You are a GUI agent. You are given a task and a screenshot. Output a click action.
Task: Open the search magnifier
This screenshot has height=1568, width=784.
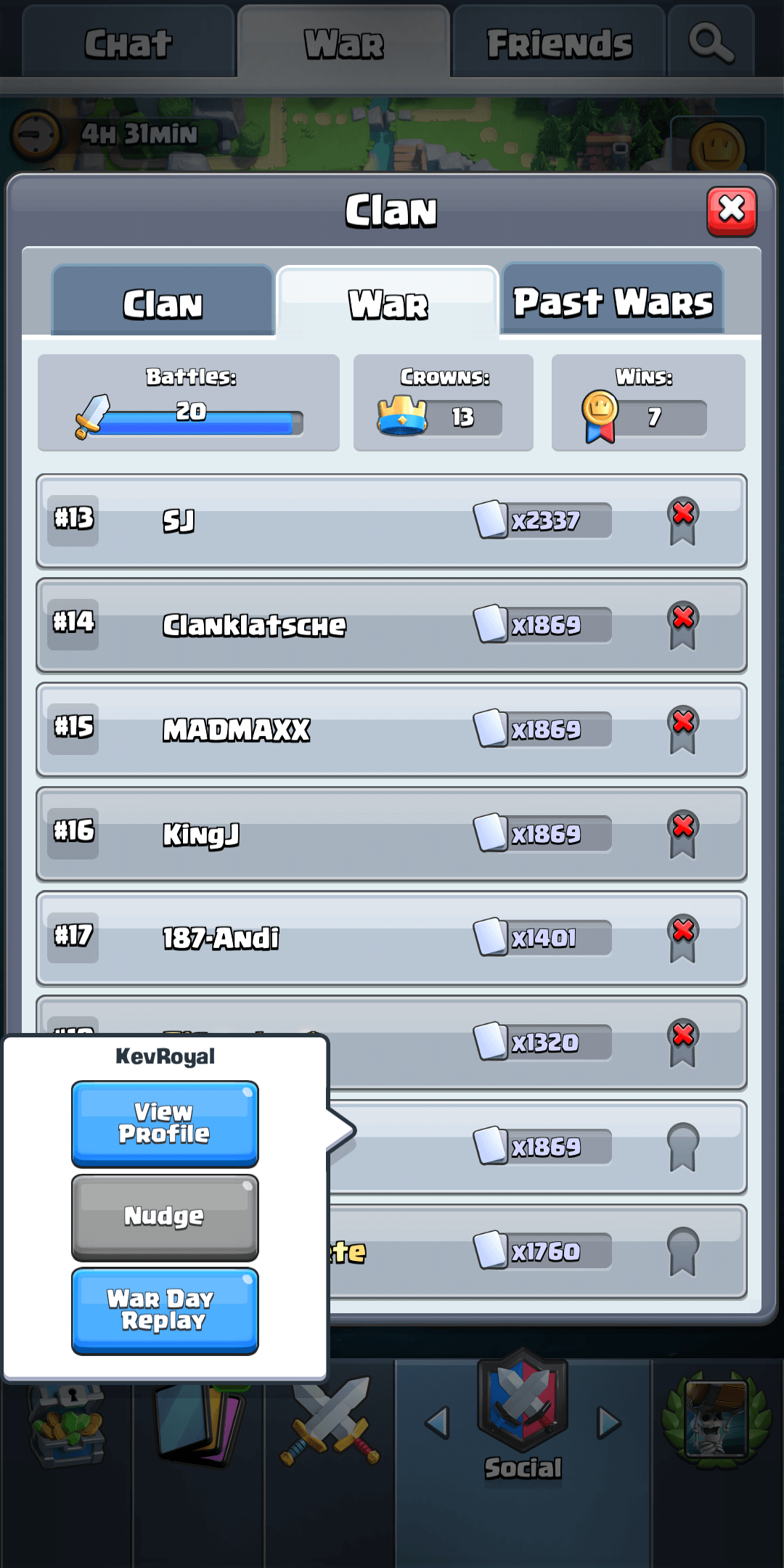(710, 42)
